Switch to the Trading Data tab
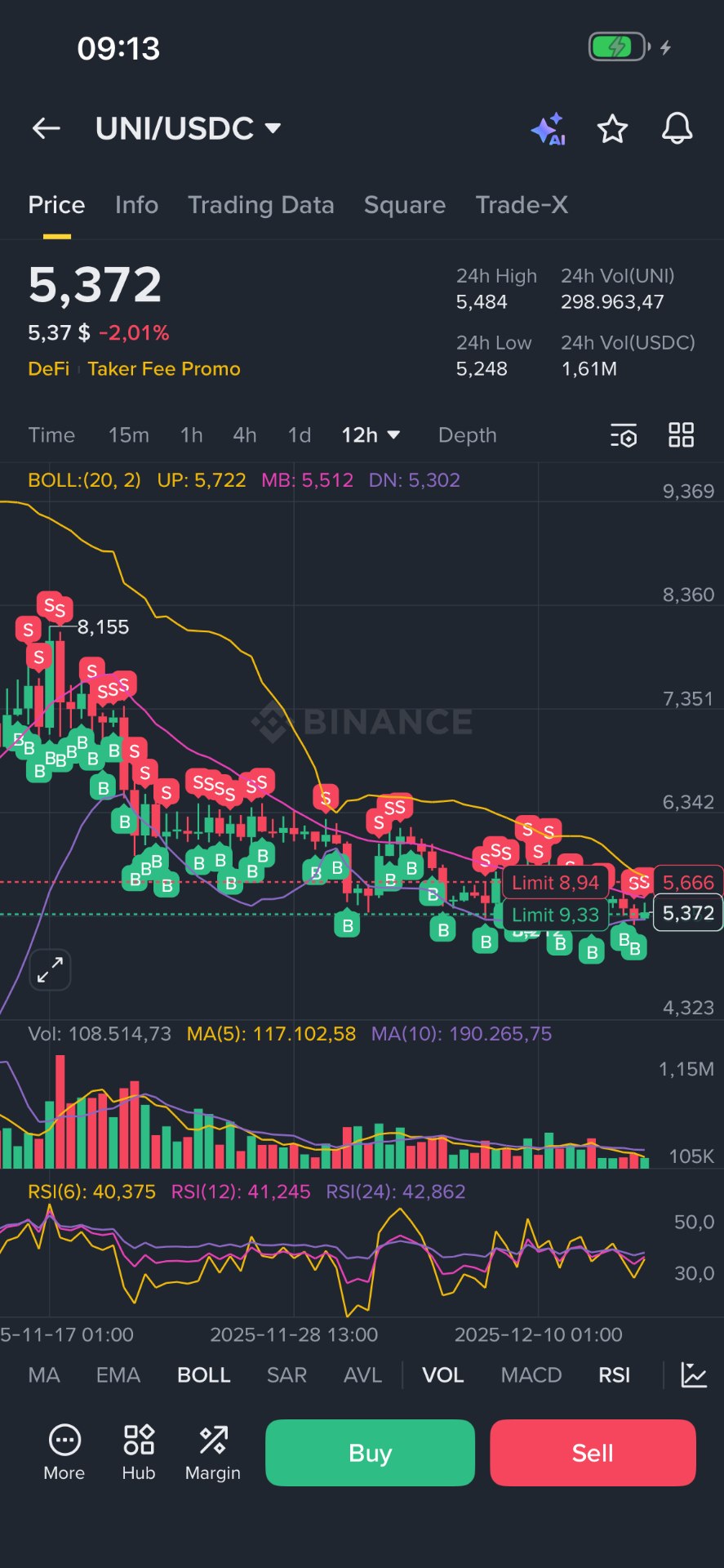Viewport: 724px width, 1568px height. (x=261, y=205)
